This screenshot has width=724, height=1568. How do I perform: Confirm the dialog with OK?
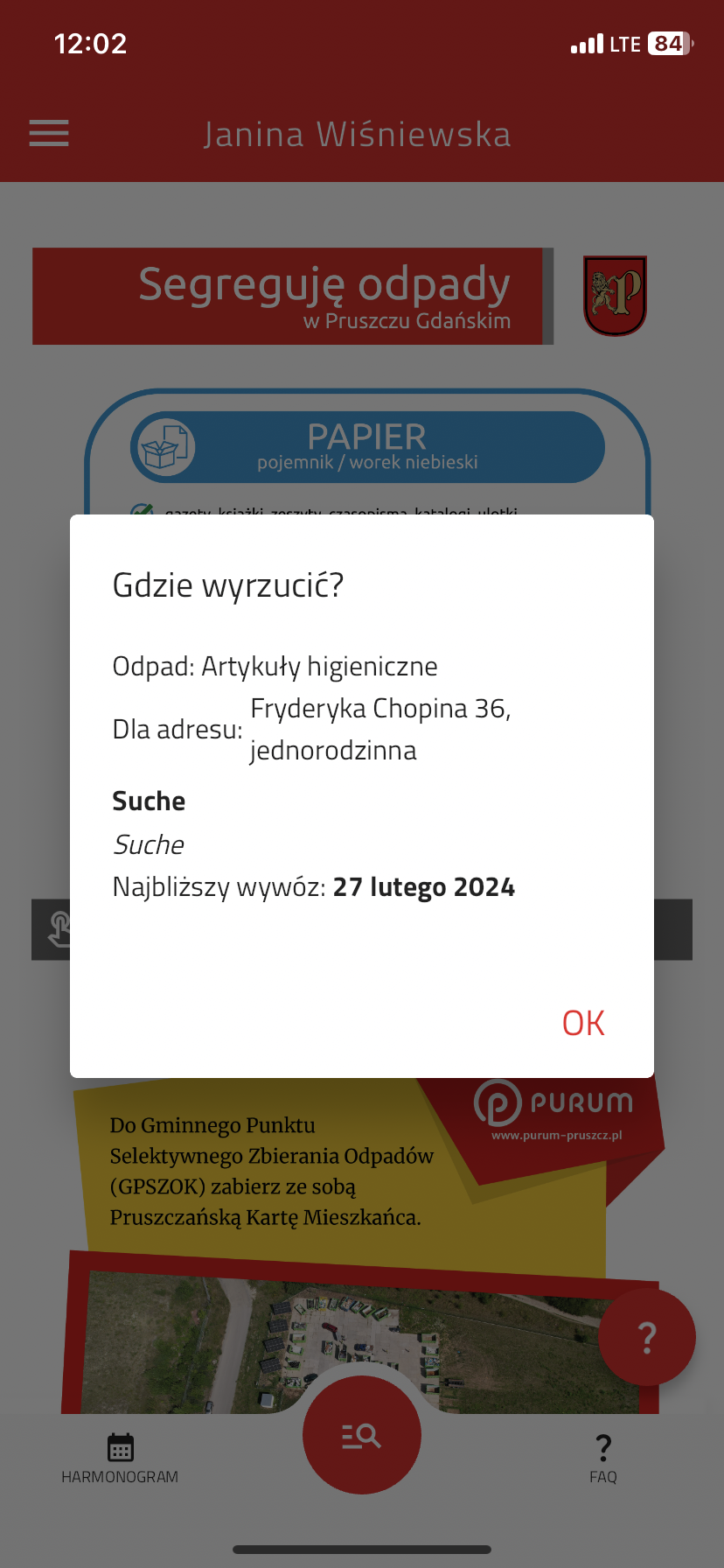click(583, 1023)
